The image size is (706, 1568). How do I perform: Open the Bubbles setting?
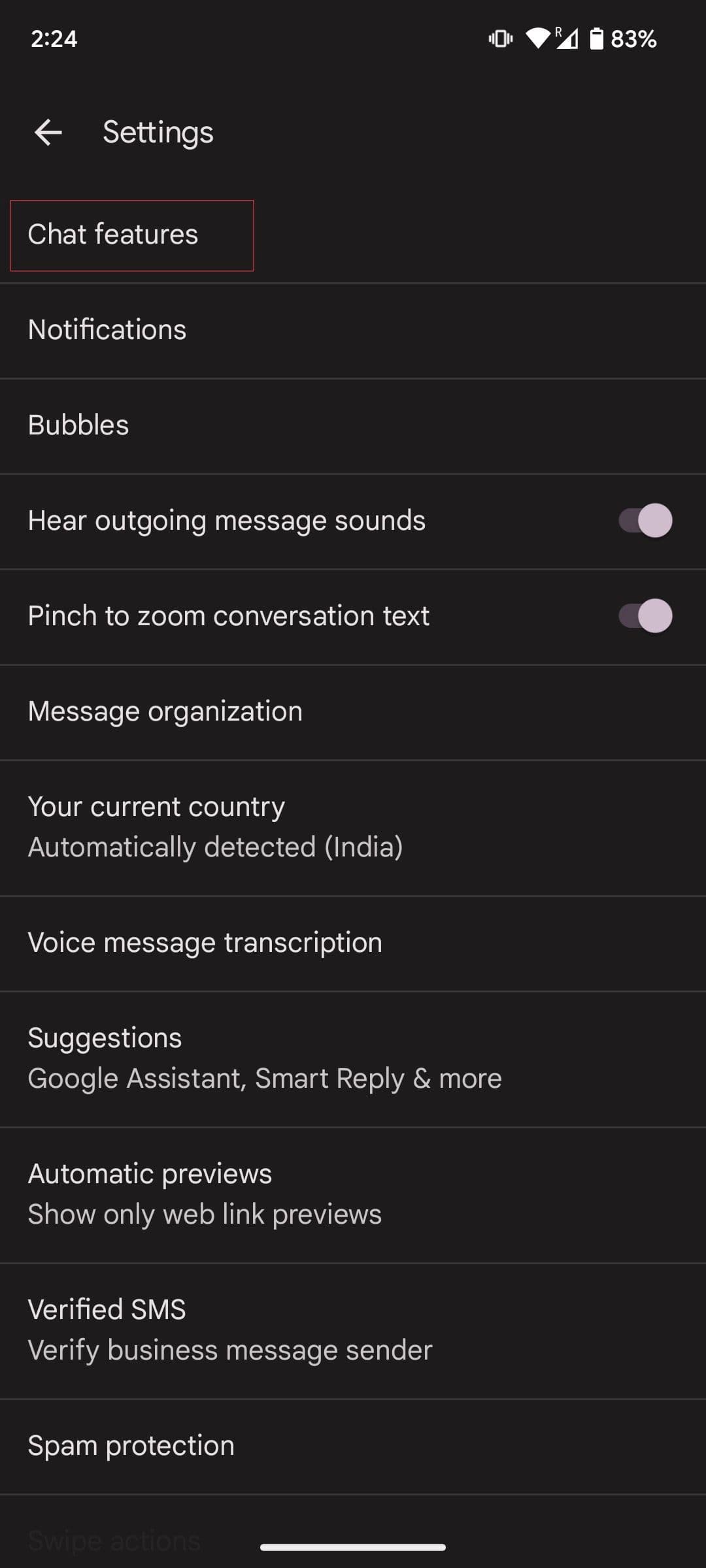click(x=78, y=425)
